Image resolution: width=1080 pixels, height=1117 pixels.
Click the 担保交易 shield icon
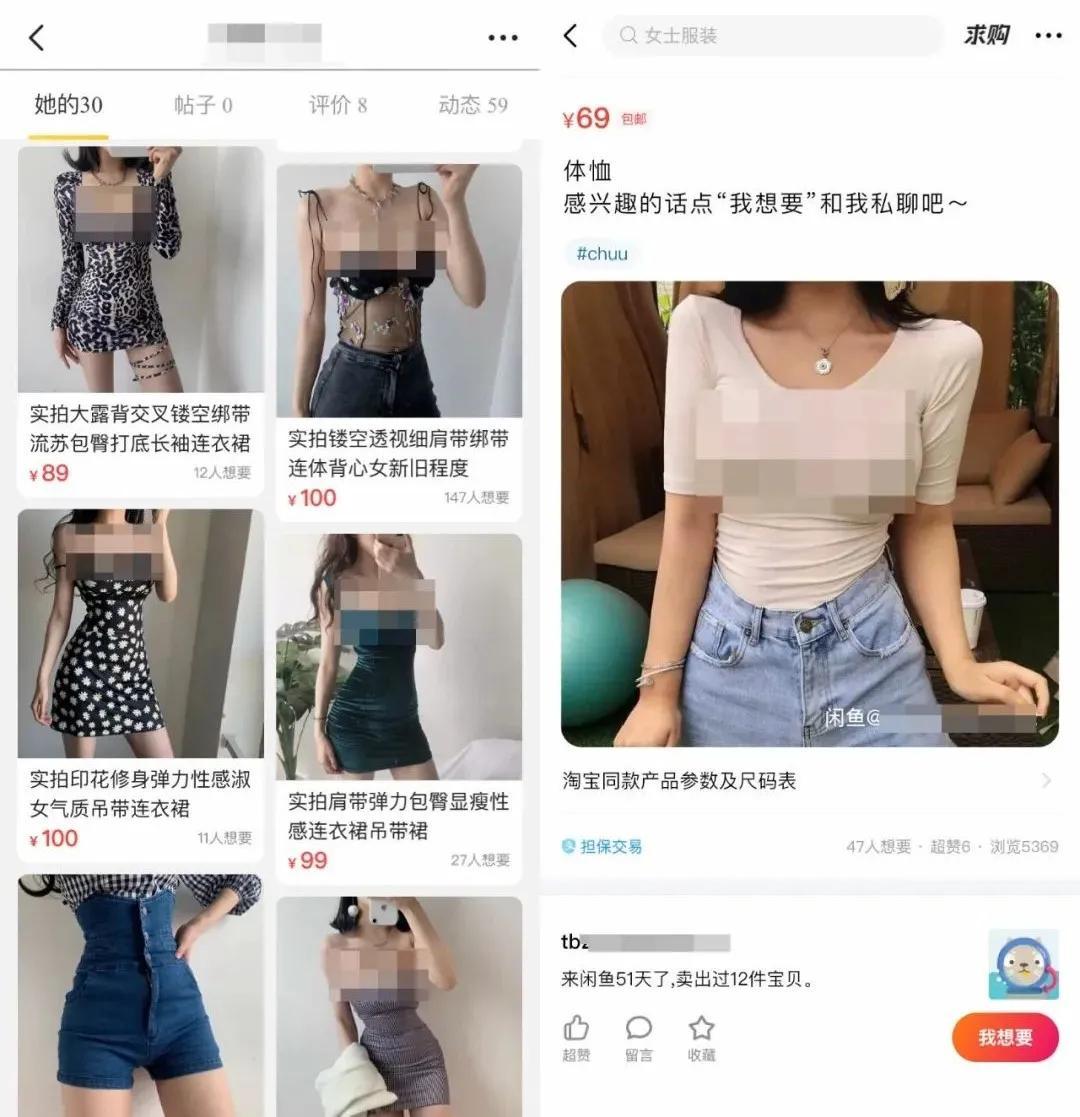pyautogui.click(x=571, y=847)
